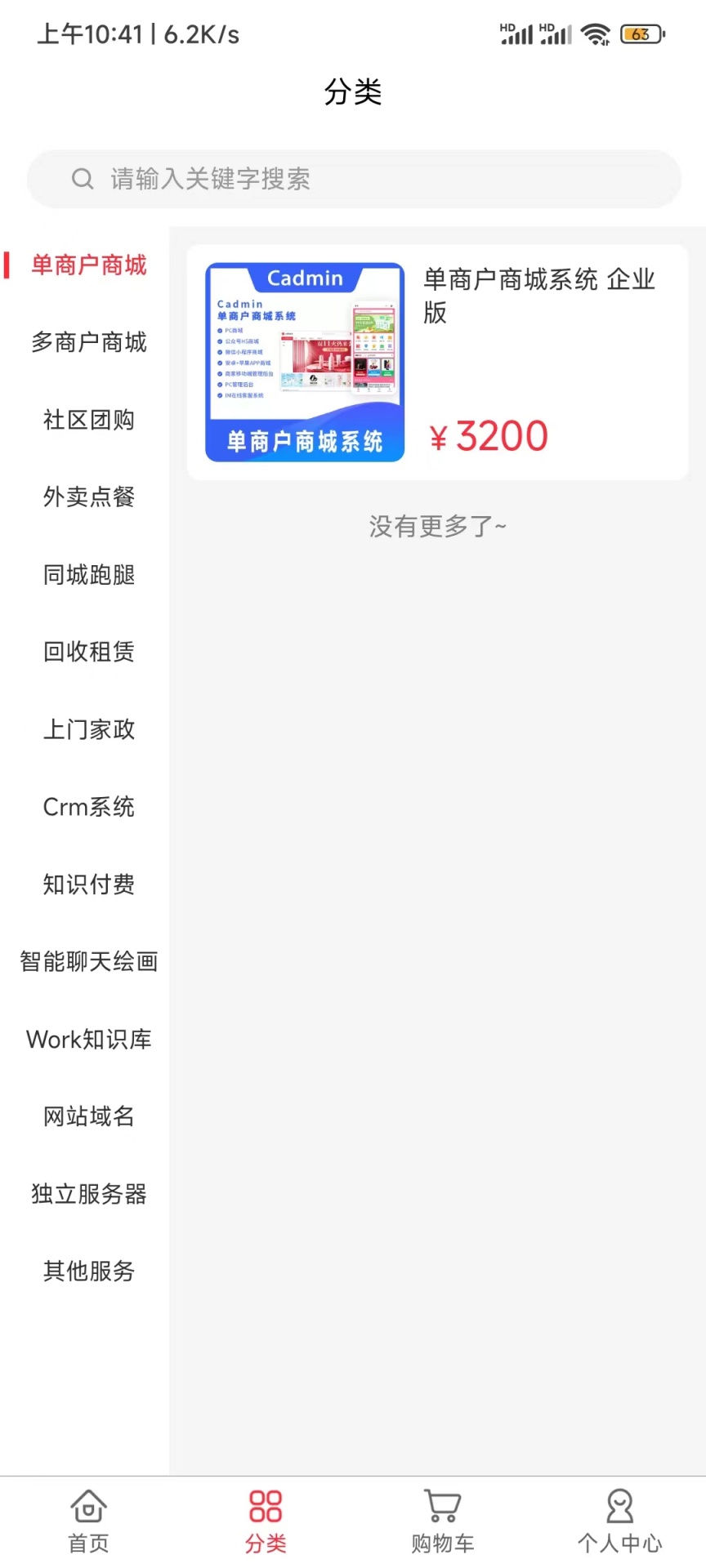Open the 单商户商城系统 企业版 product card
Screen dimensions: 706x1568
pyautogui.click(x=437, y=363)
